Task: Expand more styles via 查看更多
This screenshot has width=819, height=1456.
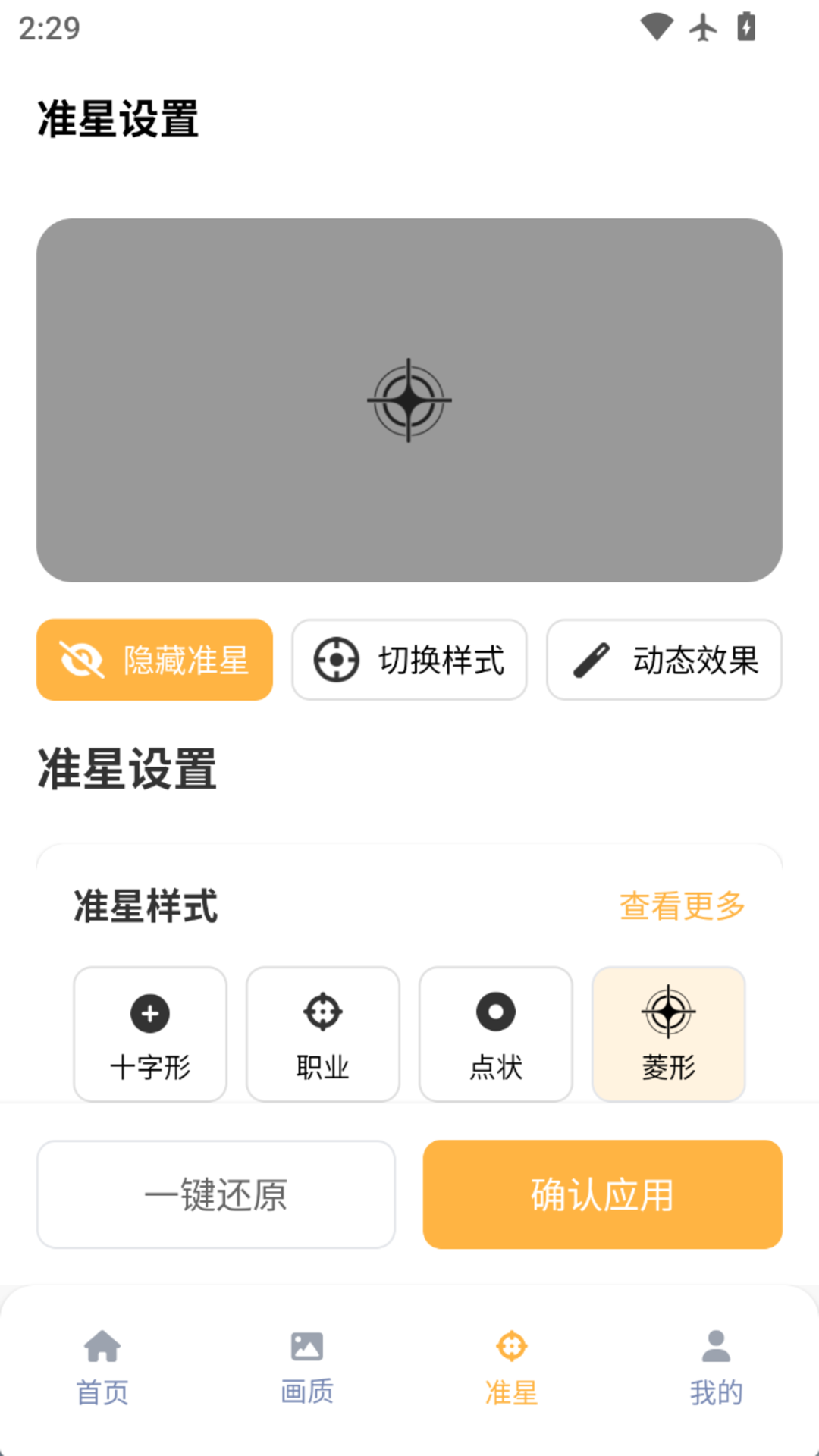Action: point(680,907)
